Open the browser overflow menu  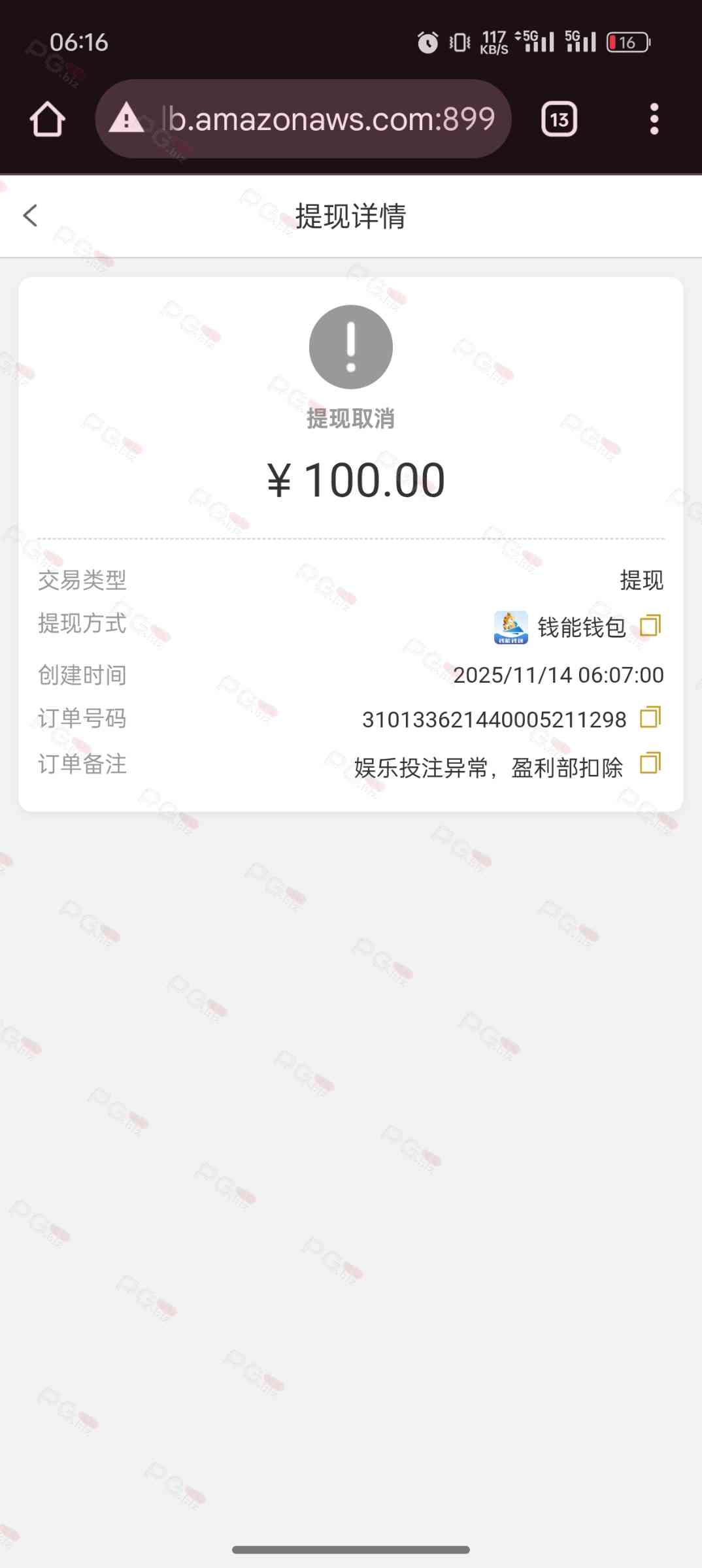(654, 119)
